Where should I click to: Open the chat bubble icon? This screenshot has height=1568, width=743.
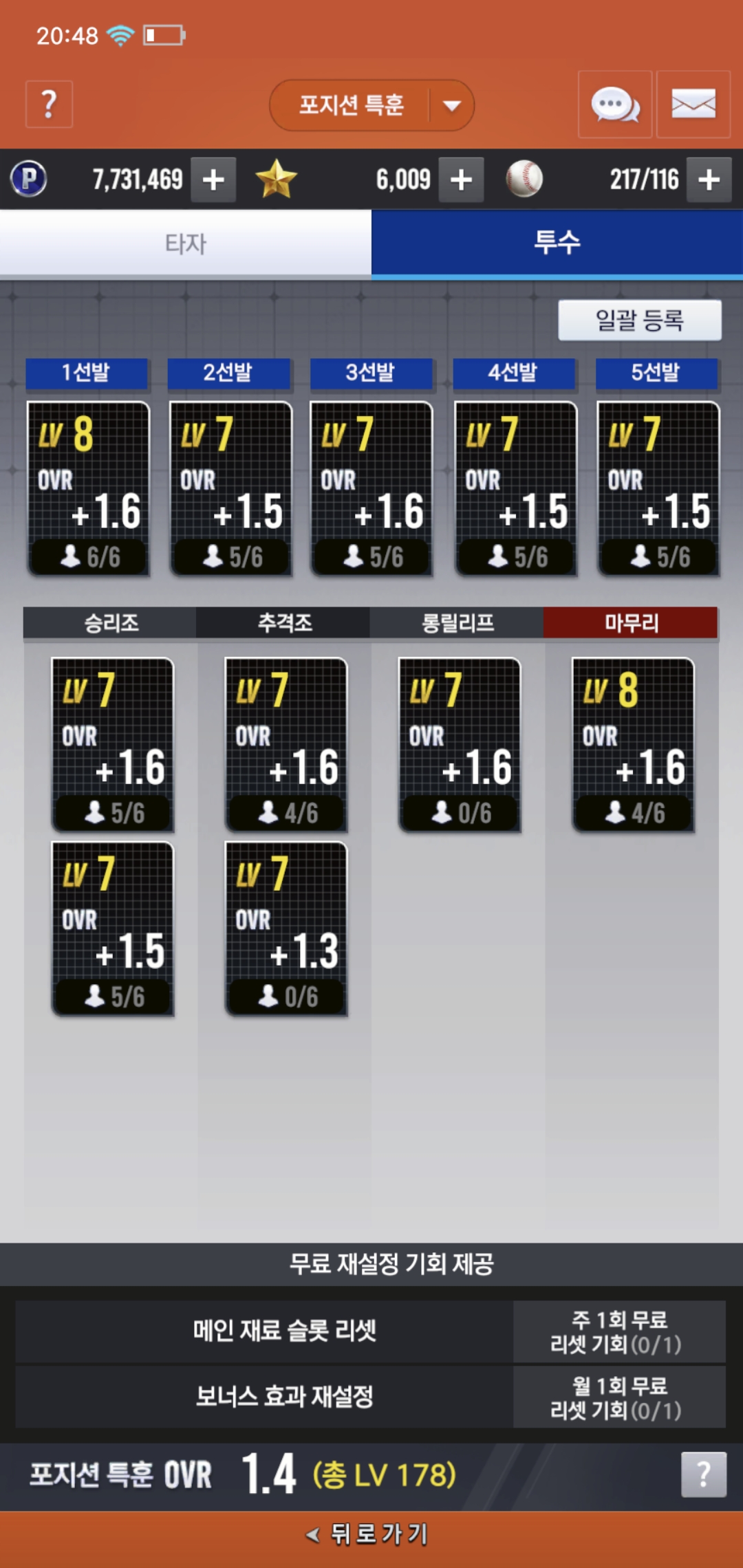point(614,105)
